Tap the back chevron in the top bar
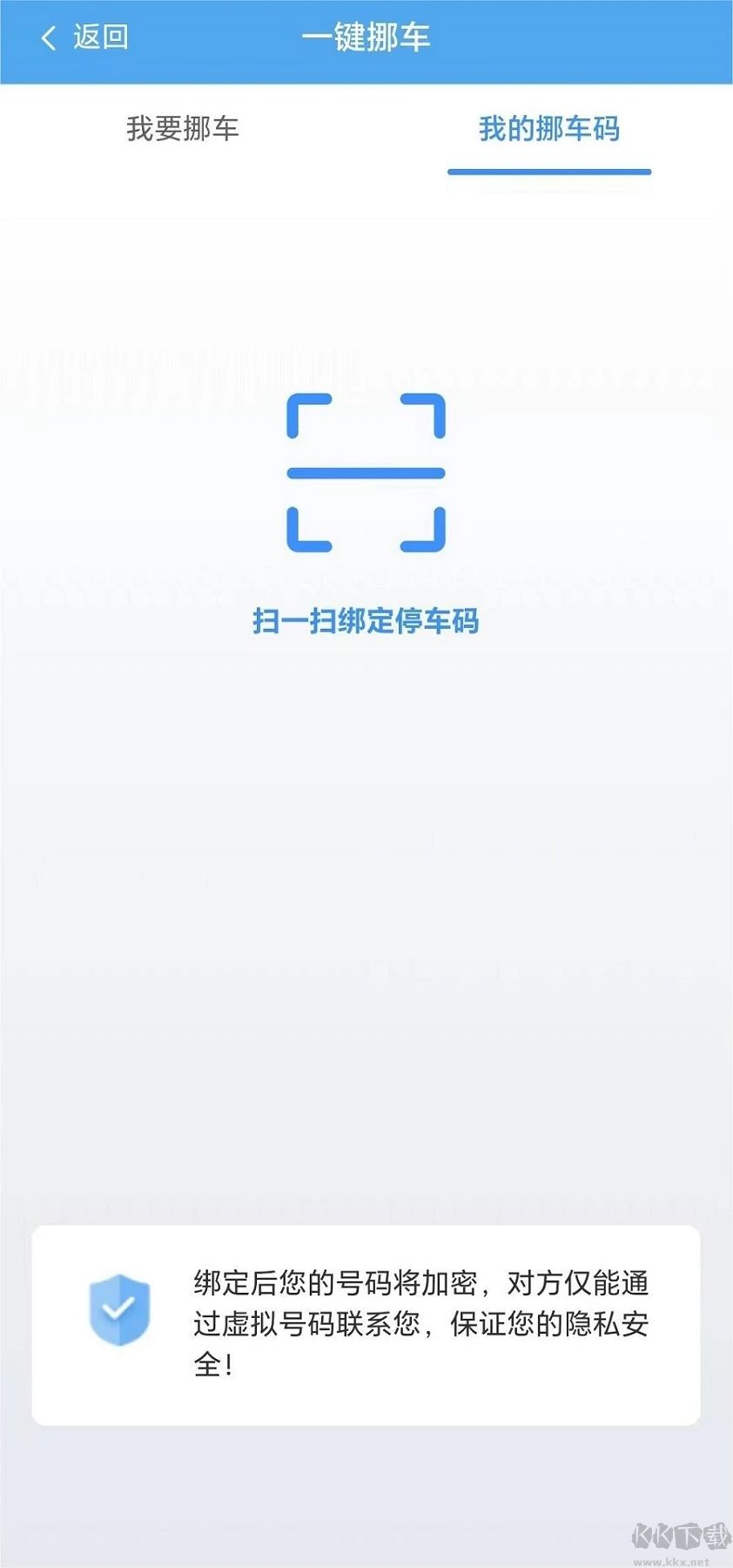The image size is (733, 1568). (48, 37)
